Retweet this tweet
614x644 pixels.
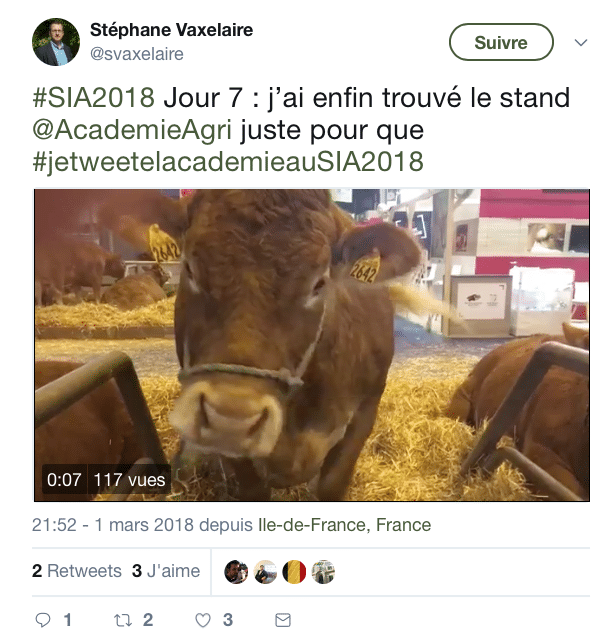click(x=123, y=620)
